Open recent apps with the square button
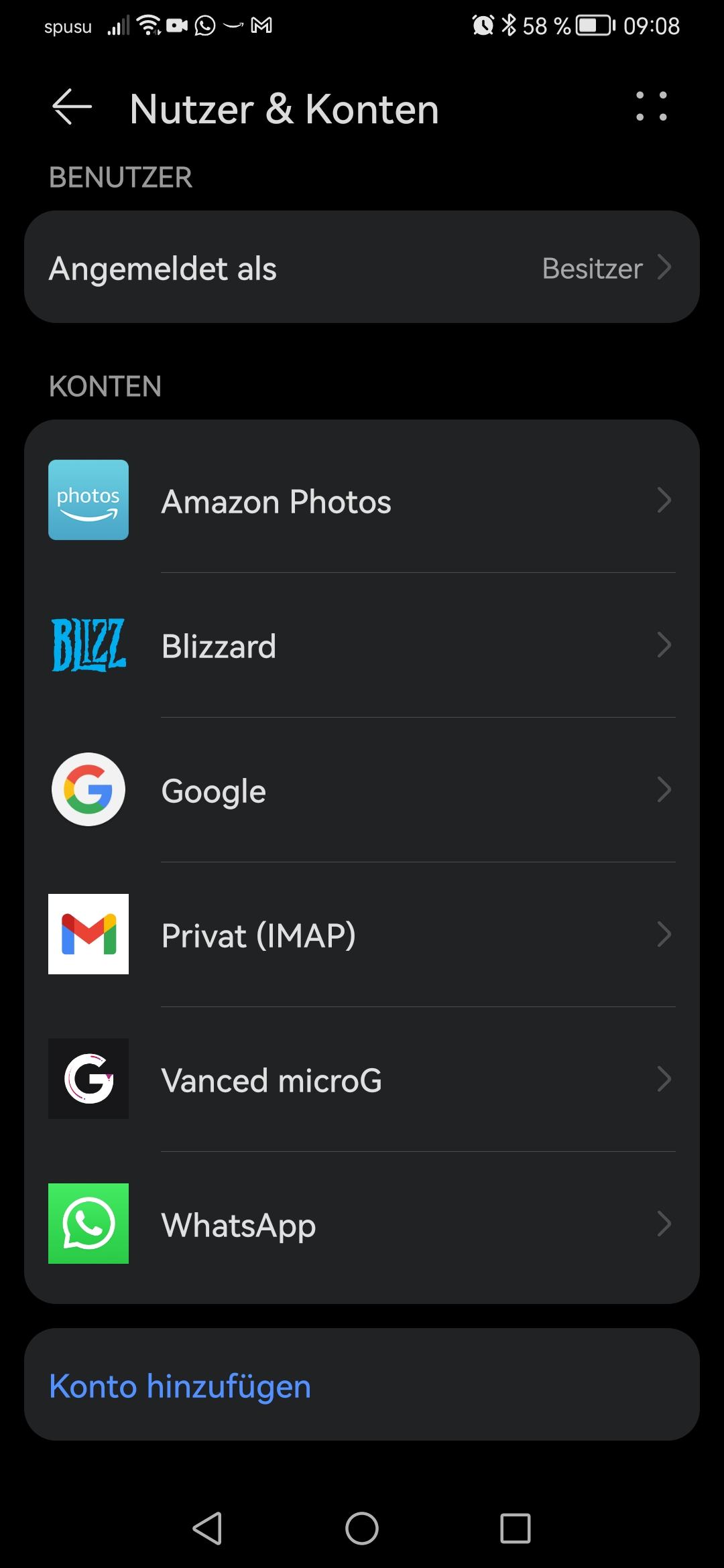Screen dimensions: 724x1568 point(515,1528)
